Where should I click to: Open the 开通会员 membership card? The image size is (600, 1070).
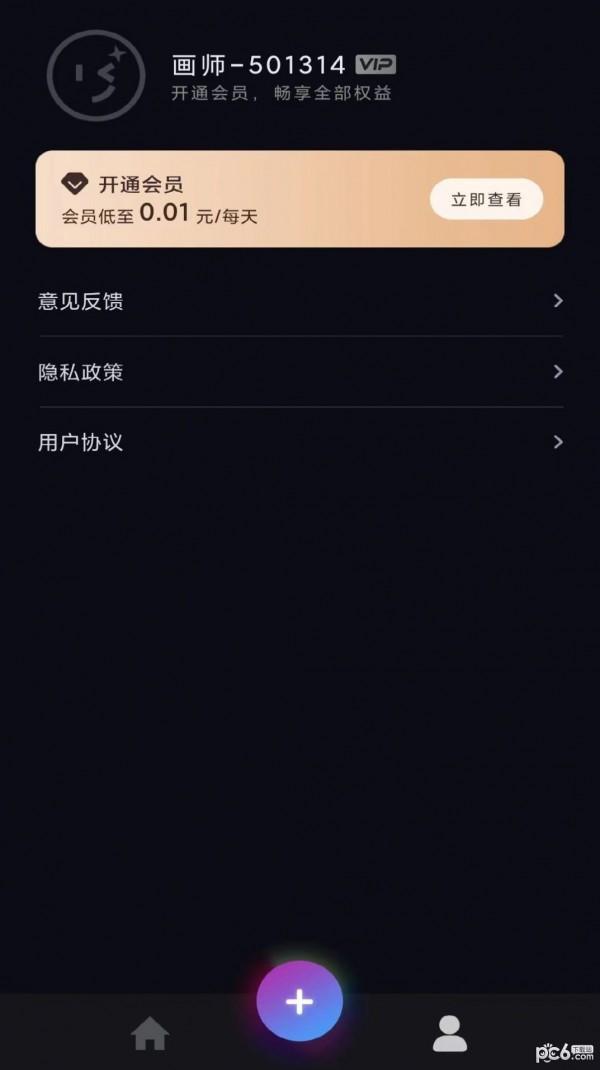click(300, 199)
